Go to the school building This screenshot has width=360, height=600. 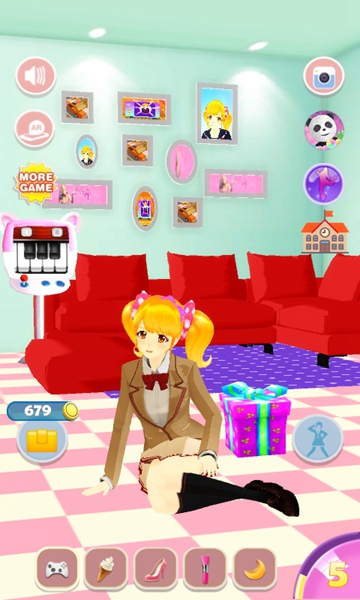(x=325, y=232)
